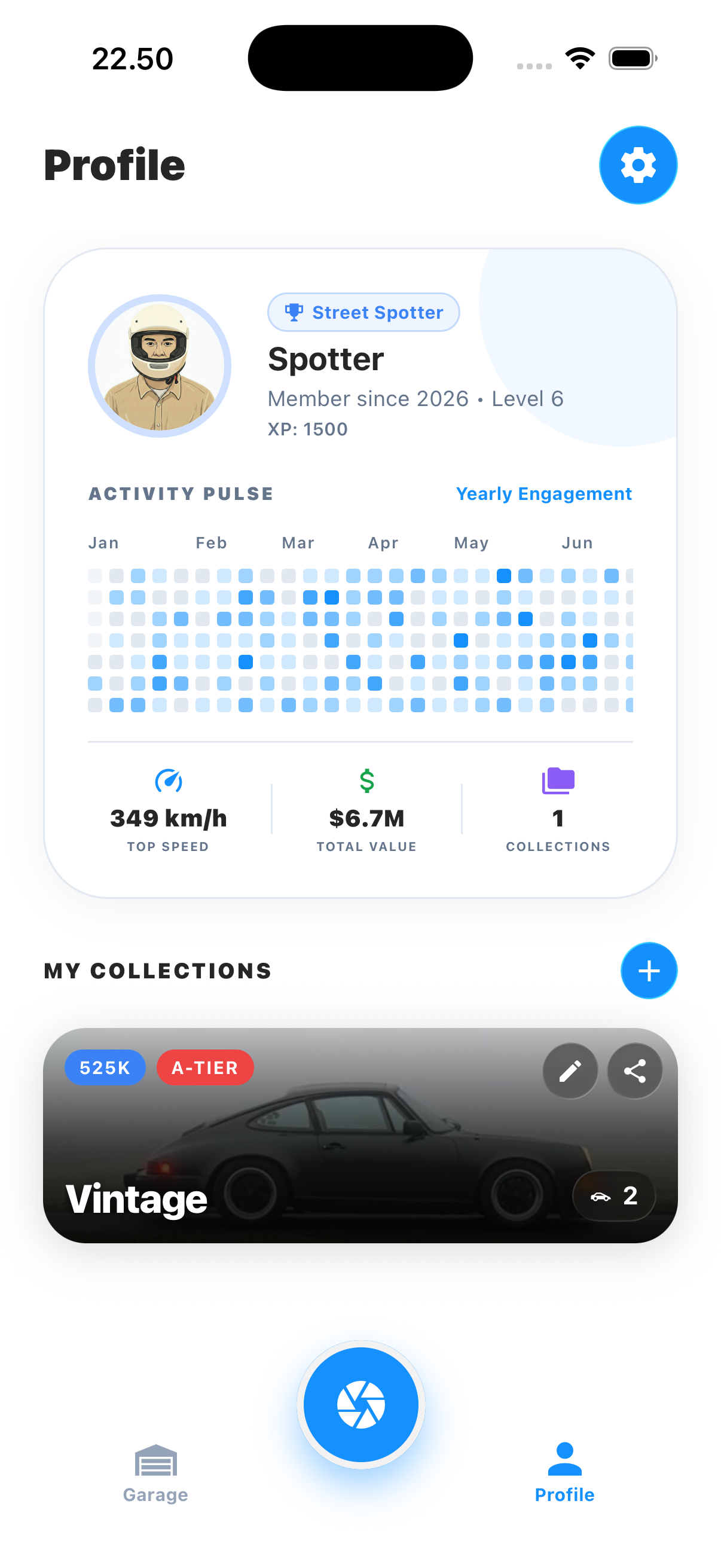Launch the camera spotter button
Screen dimensions: 721x1568
click(x=361, y=1404)
